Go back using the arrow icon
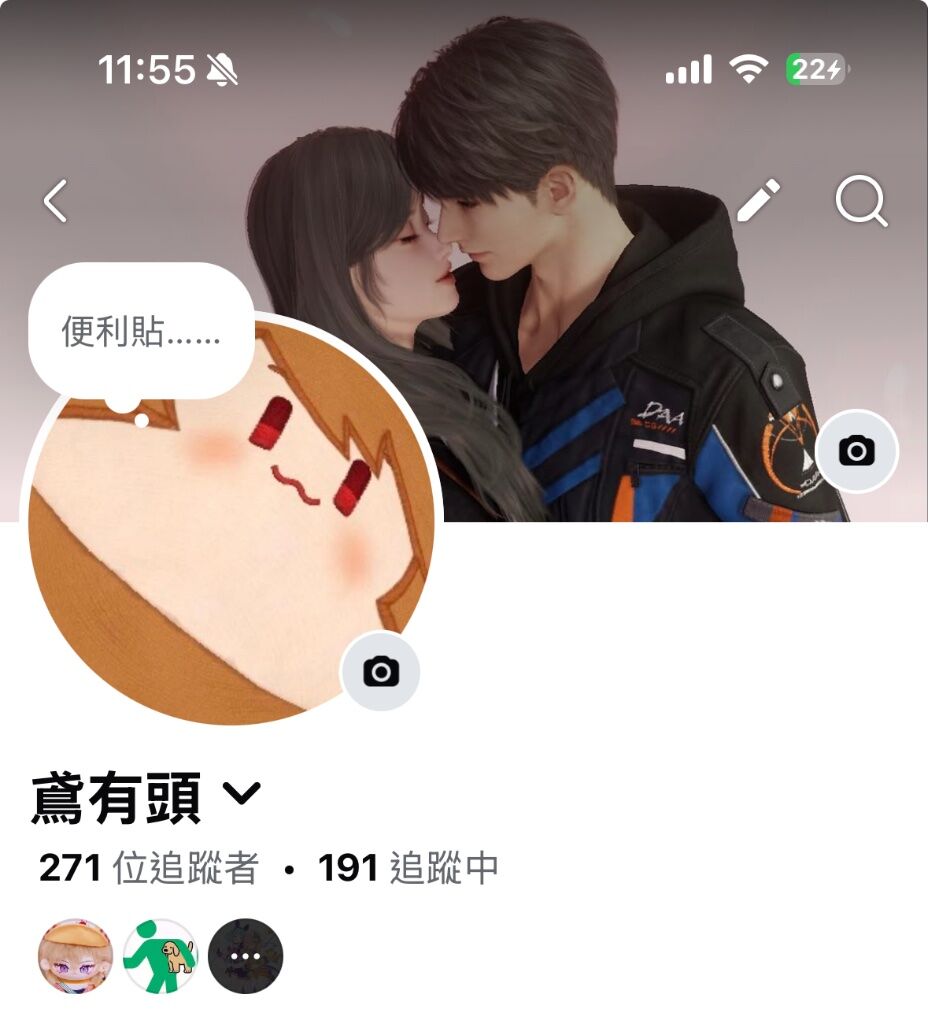The image size is (928, 1024). coord(56,201)
